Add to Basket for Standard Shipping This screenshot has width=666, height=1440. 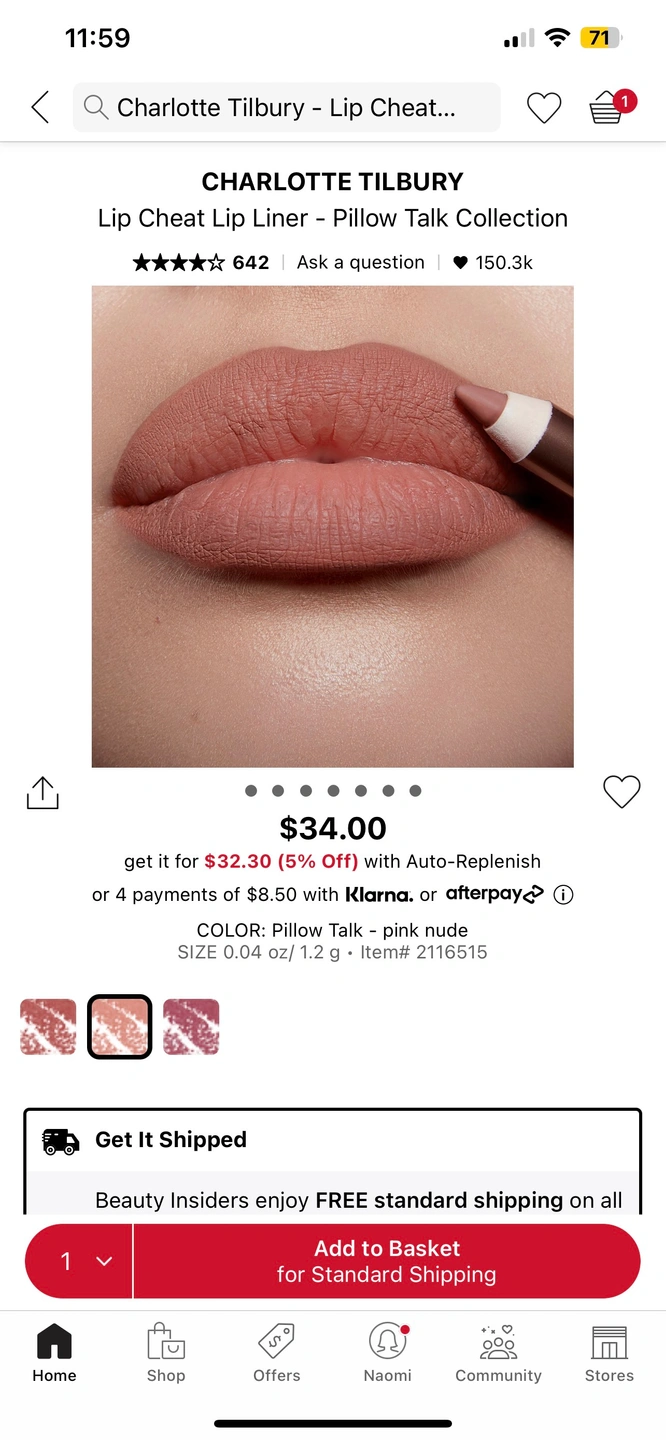point(387,1261)
